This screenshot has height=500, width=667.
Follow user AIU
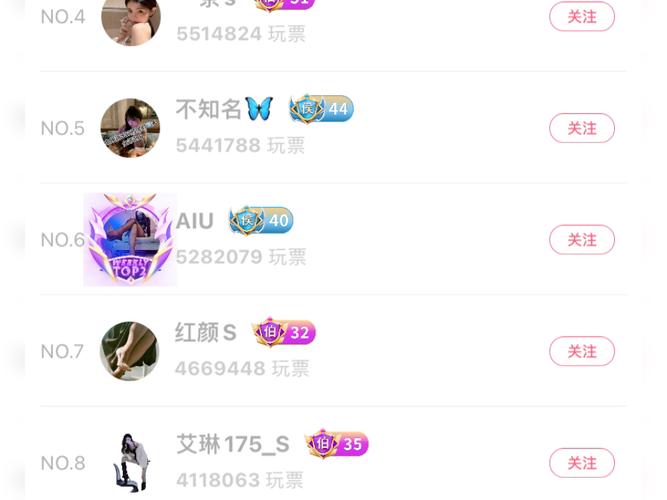581,240
